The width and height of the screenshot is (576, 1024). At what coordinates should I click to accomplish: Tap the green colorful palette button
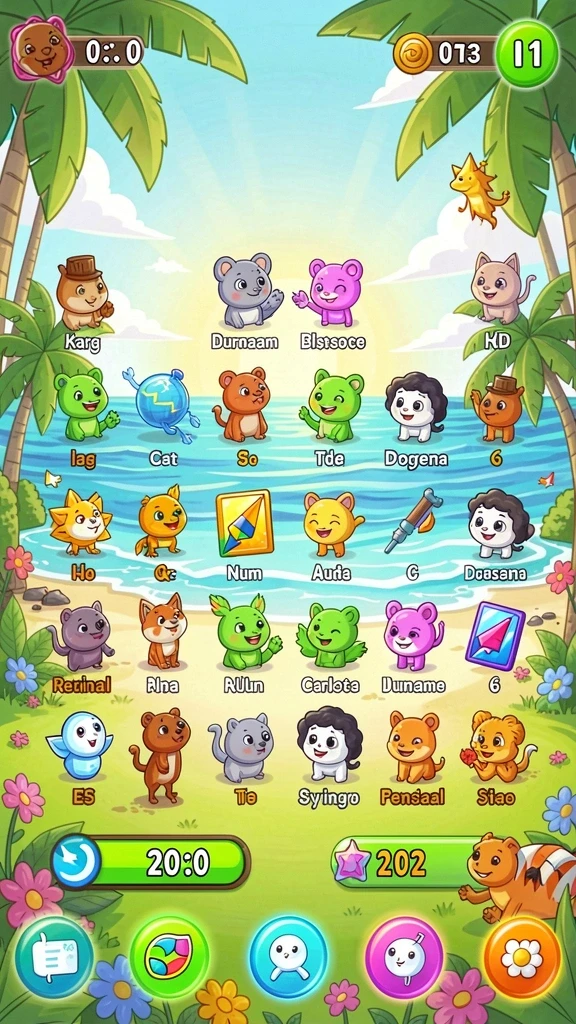pos(169,956)
